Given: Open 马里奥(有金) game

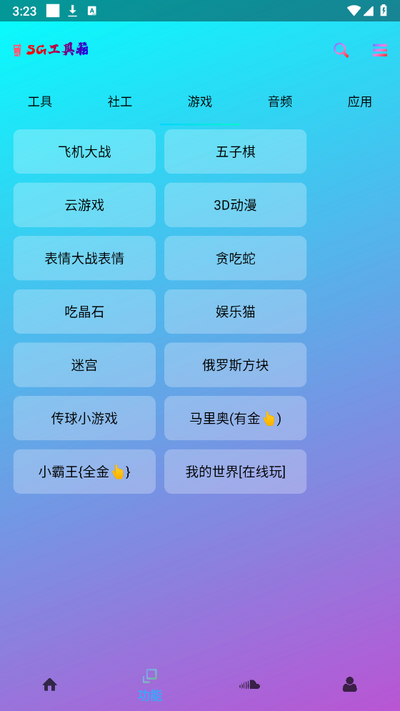Looking at the screenshot, I should (235, 418).
